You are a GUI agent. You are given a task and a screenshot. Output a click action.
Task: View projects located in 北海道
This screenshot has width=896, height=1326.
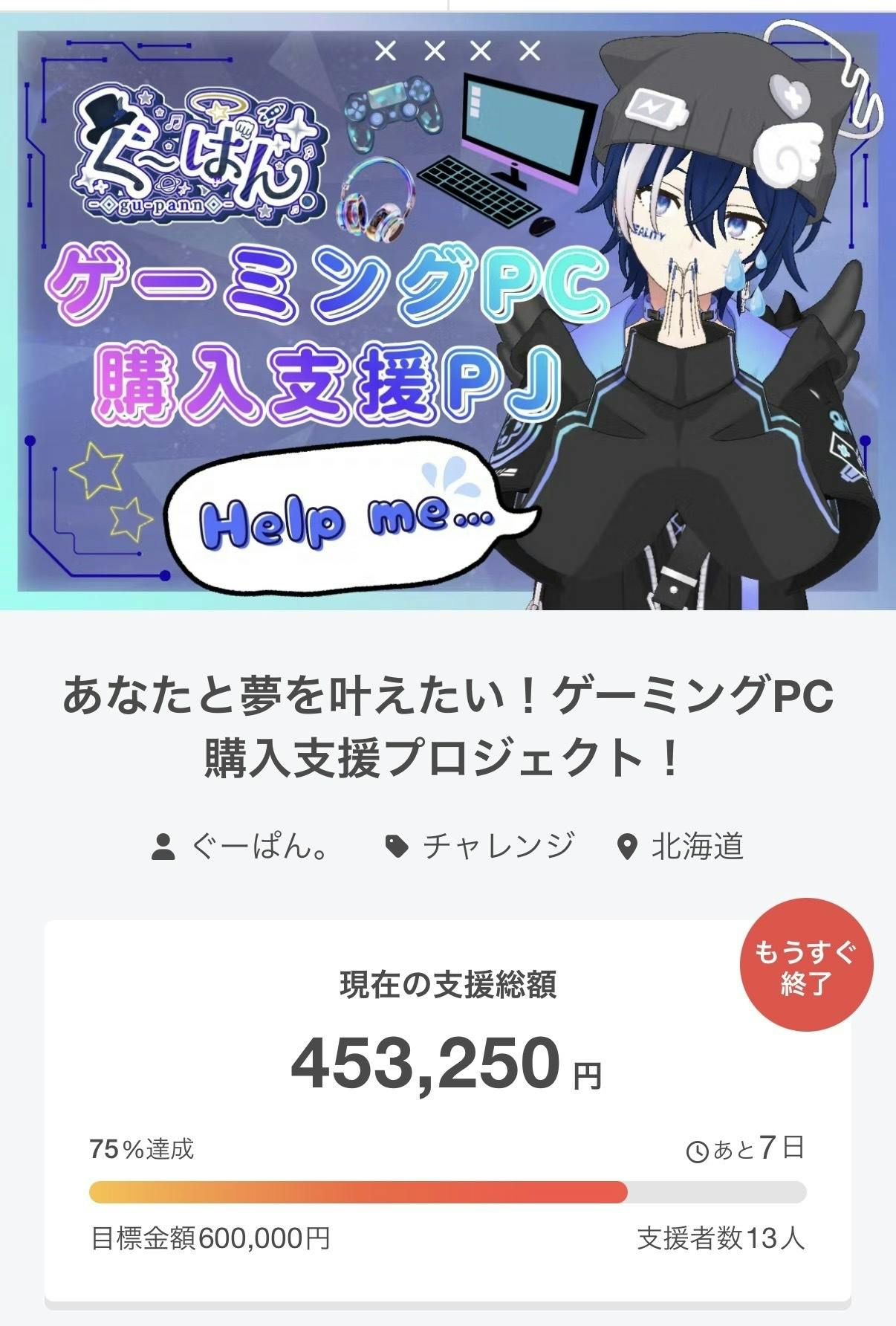(697, 846)
